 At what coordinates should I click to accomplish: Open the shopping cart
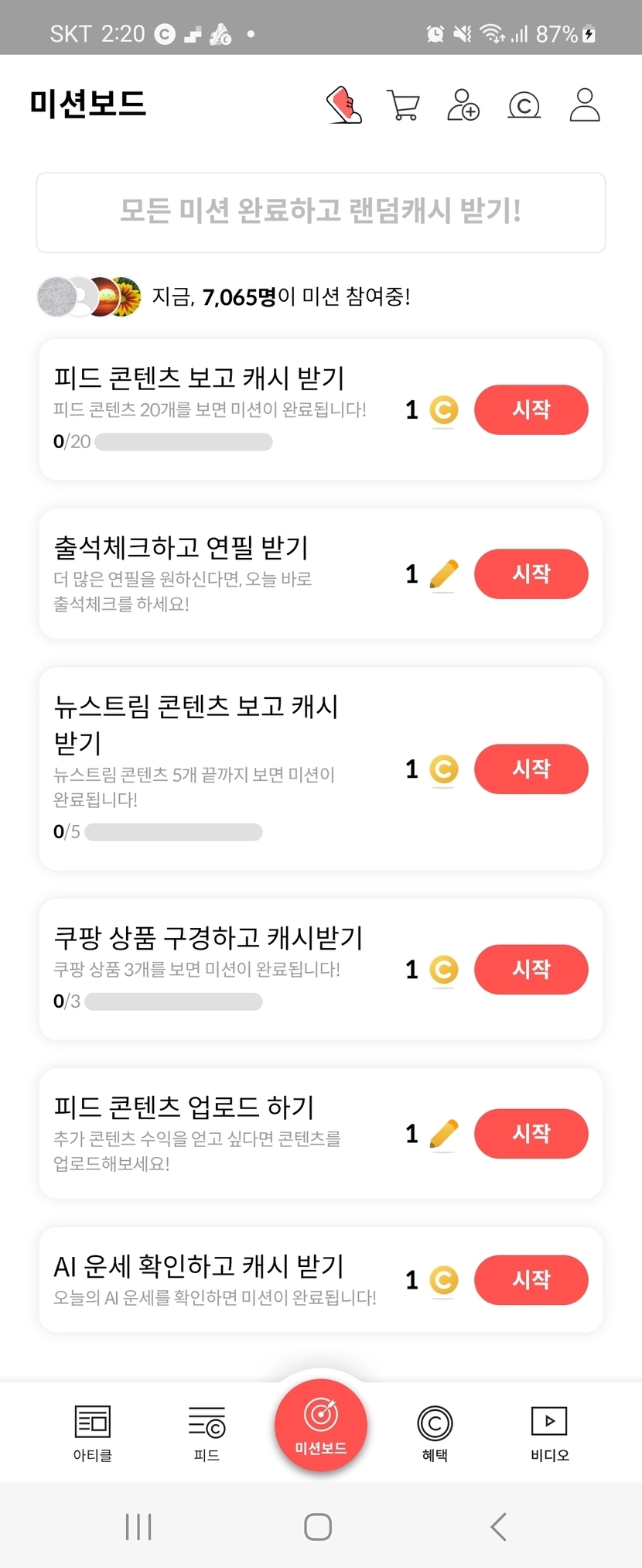[x=402, y=105]
